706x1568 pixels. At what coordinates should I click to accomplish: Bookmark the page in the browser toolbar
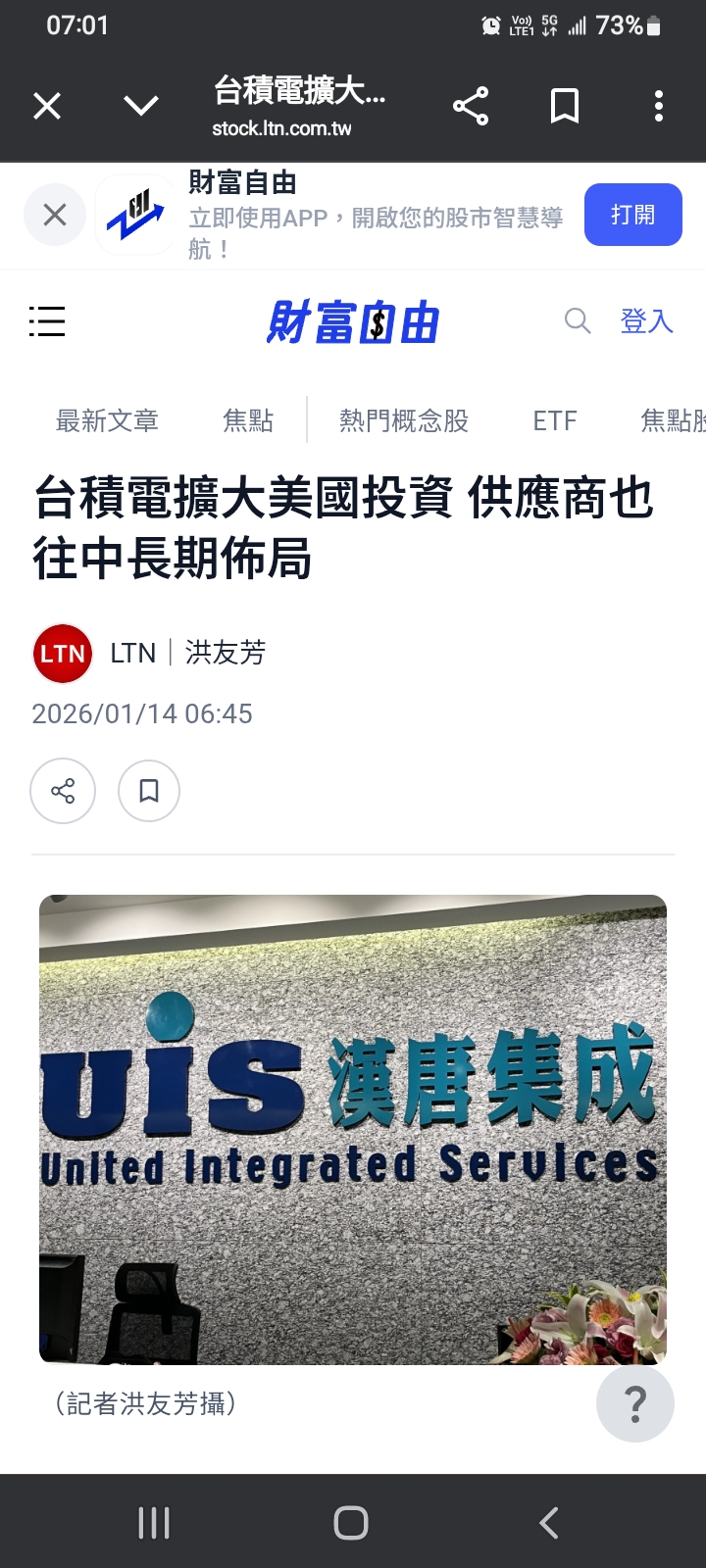point(565,106)
